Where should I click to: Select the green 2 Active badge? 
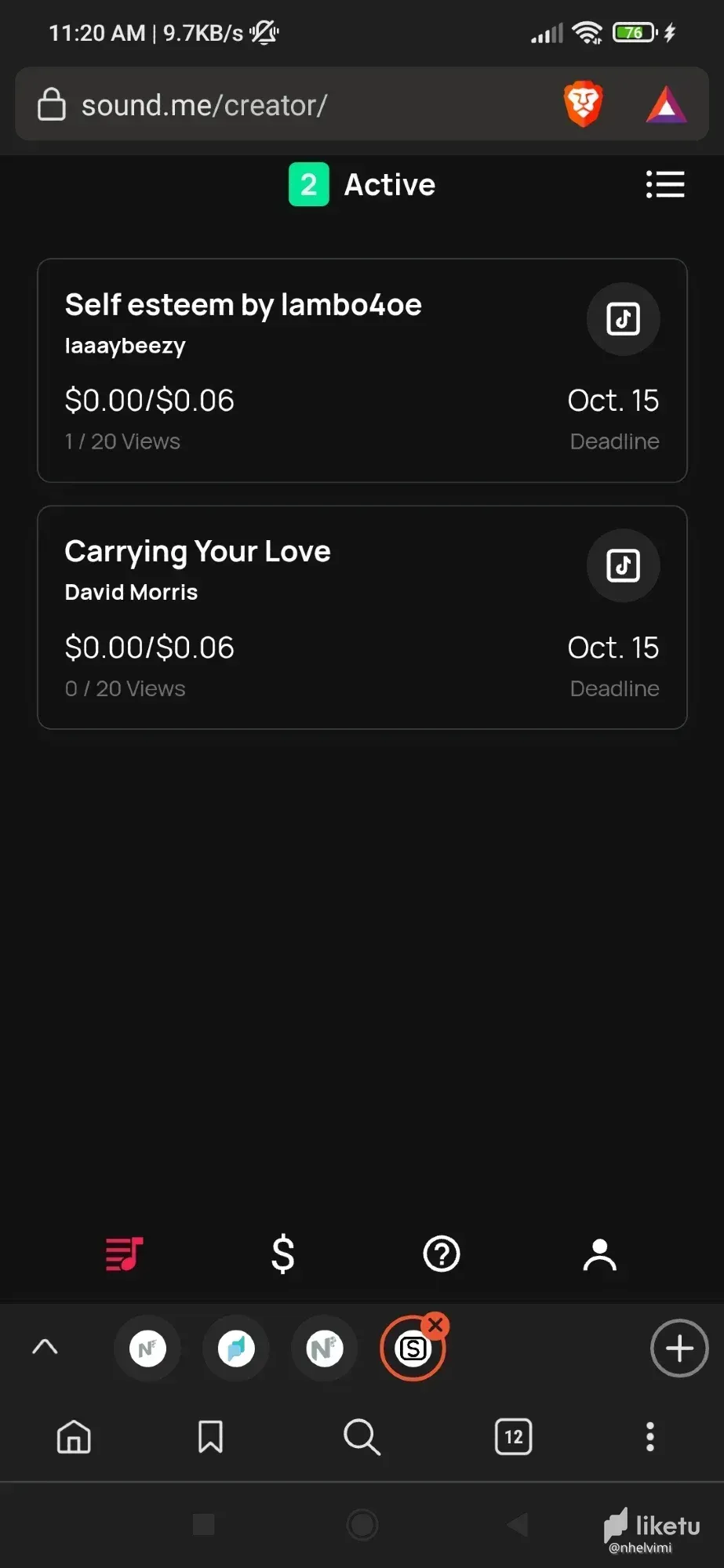click(308, 184)
